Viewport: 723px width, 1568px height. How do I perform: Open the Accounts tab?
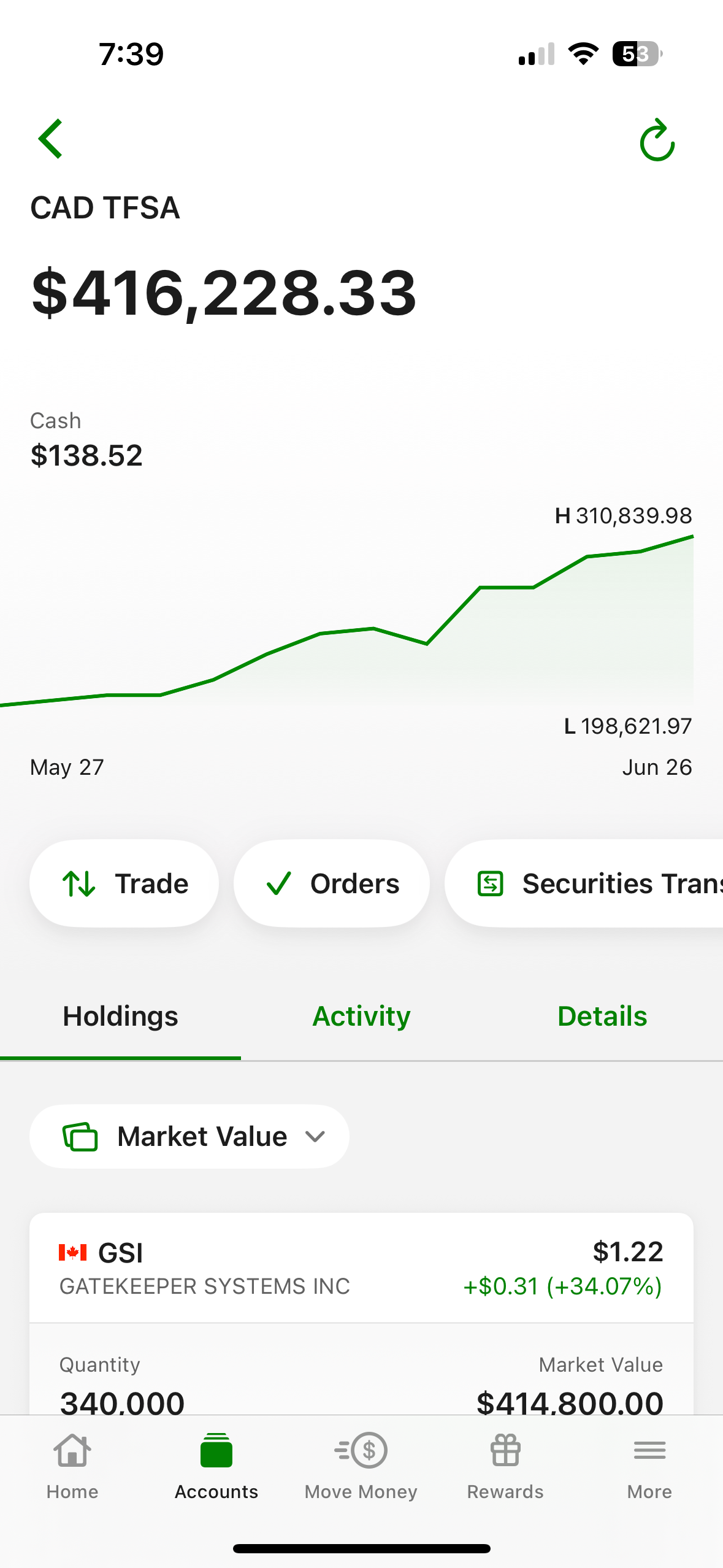click(216, 1467)
